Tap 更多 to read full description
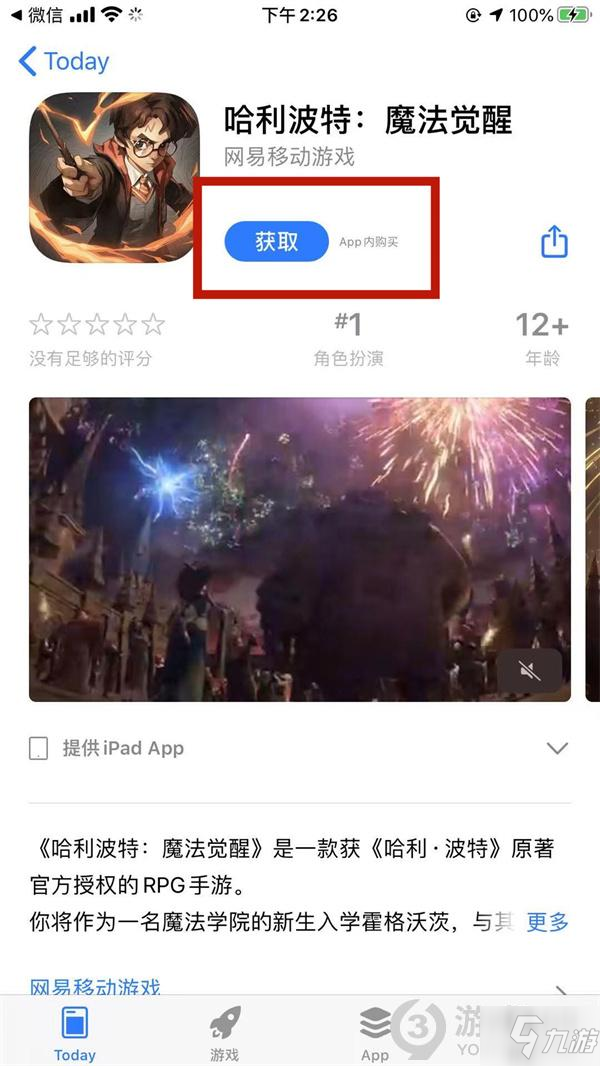600x1066 pixels. (547, 921)
